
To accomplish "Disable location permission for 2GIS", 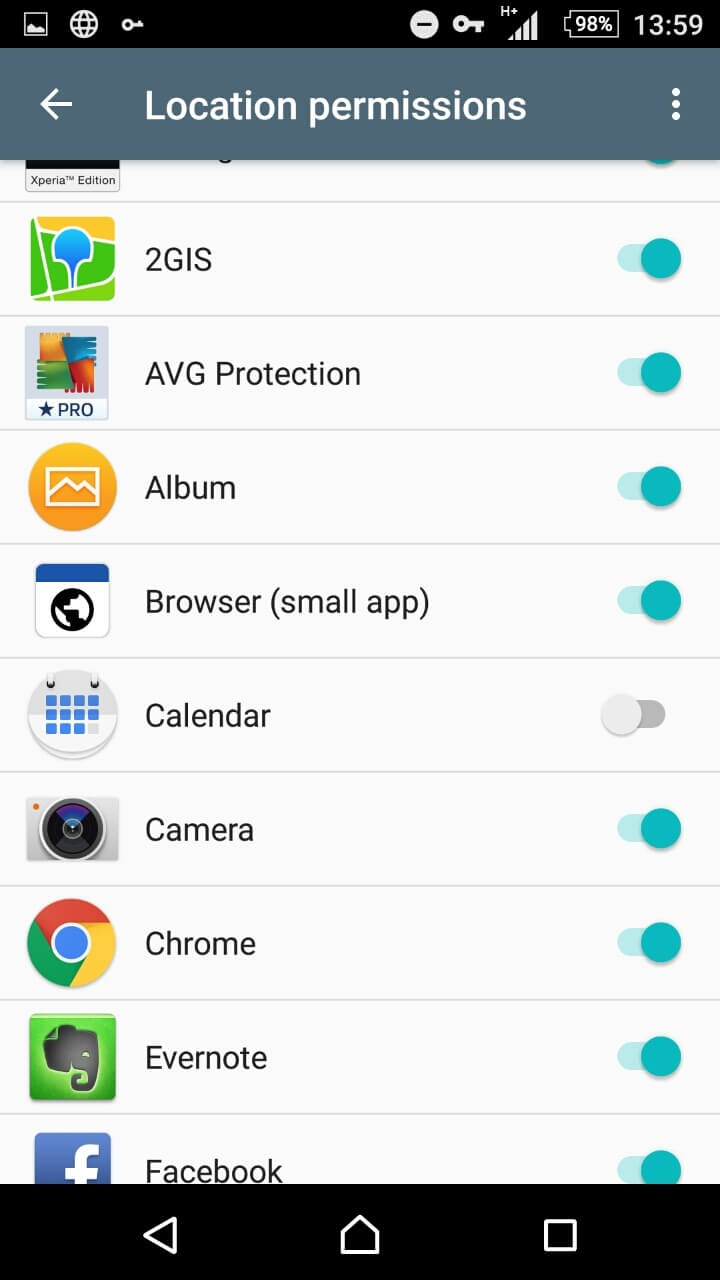I will tap(650, 259).
